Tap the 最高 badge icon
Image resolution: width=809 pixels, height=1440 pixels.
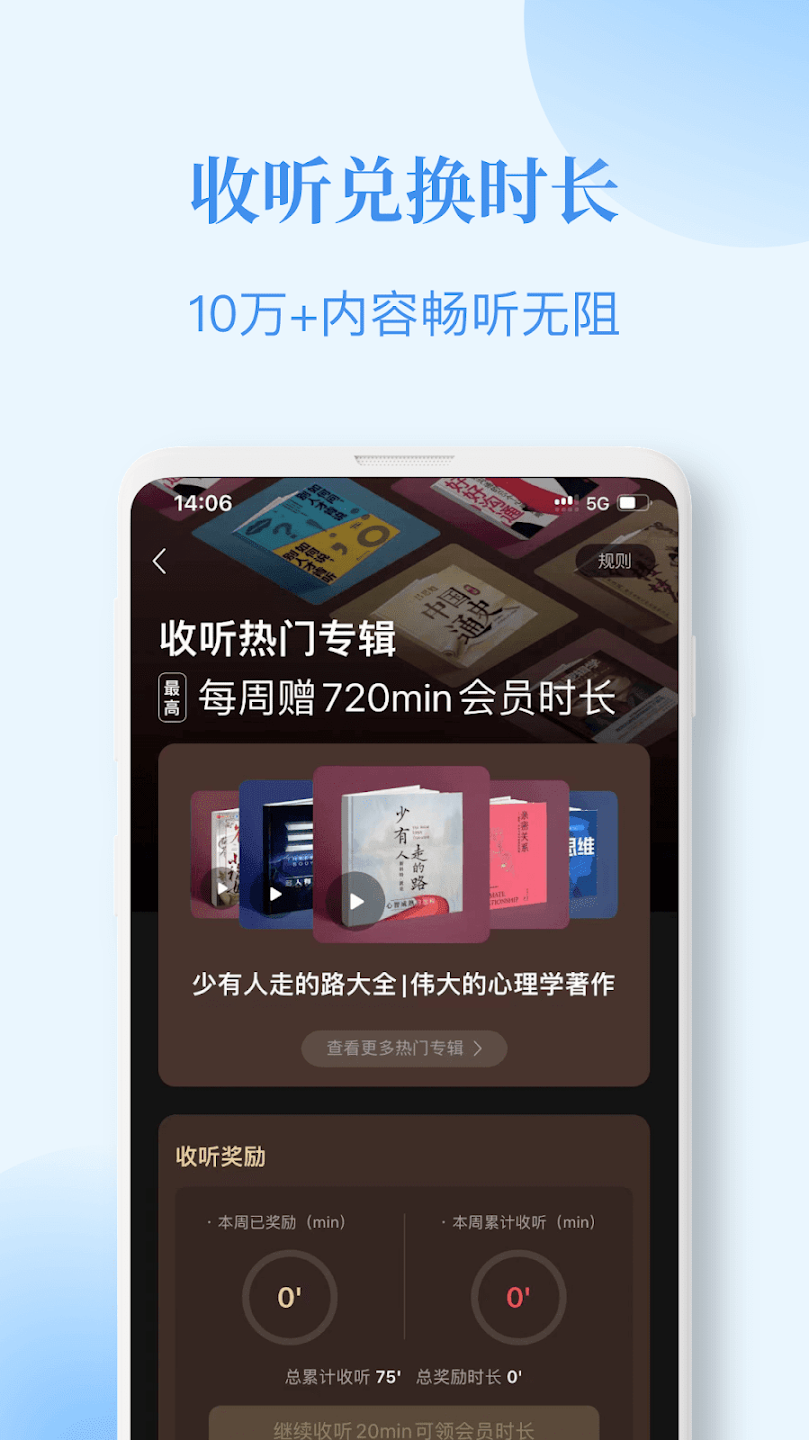(x=172, y=697)
